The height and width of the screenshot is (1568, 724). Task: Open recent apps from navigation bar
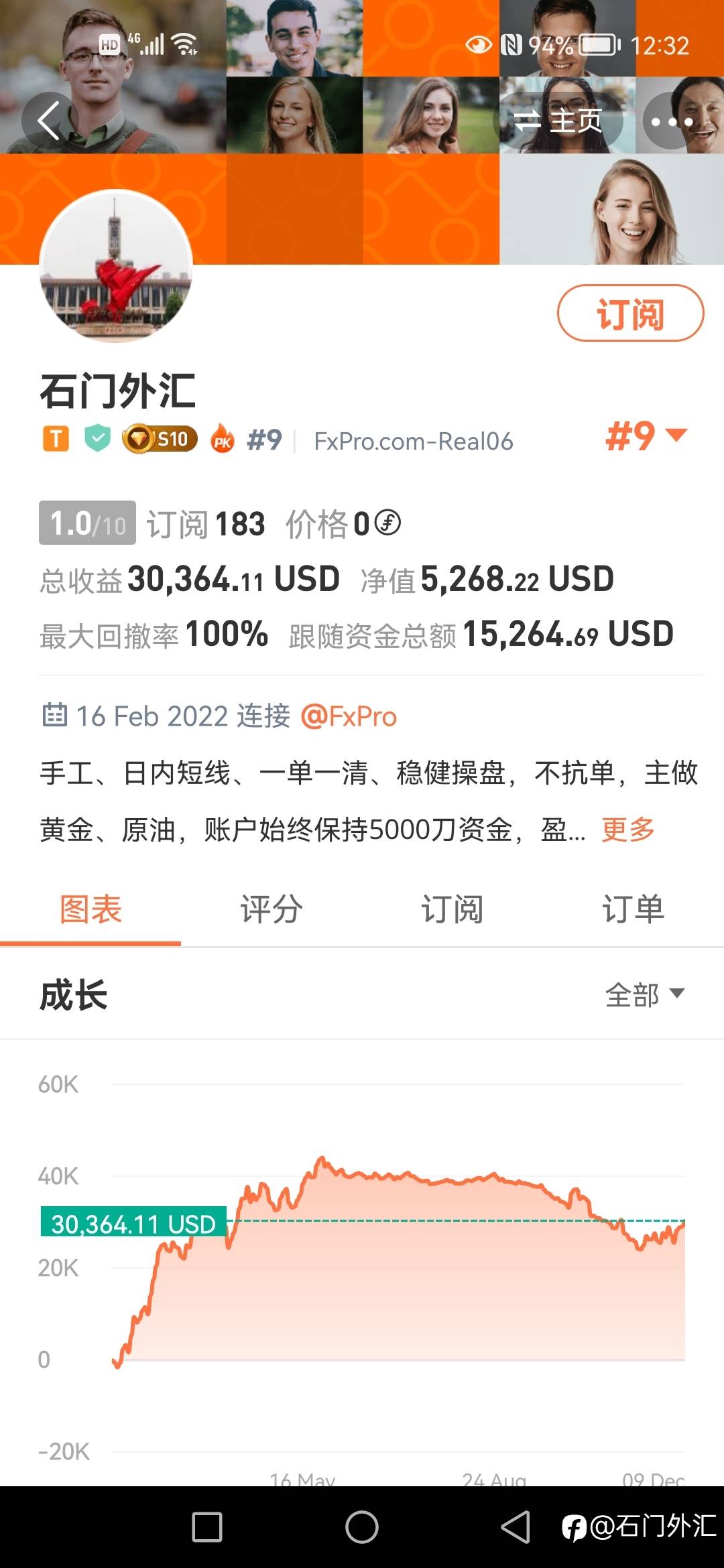207,1527
